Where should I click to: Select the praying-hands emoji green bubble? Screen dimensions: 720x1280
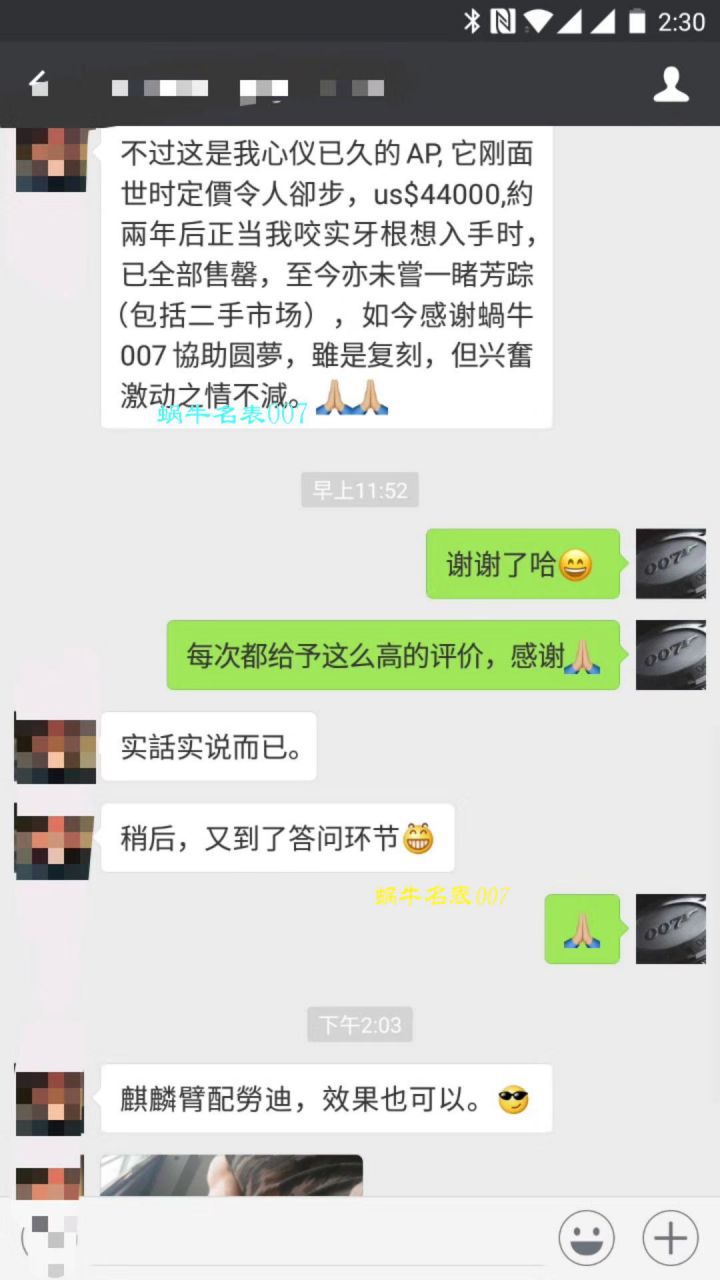tap(583, 929)
